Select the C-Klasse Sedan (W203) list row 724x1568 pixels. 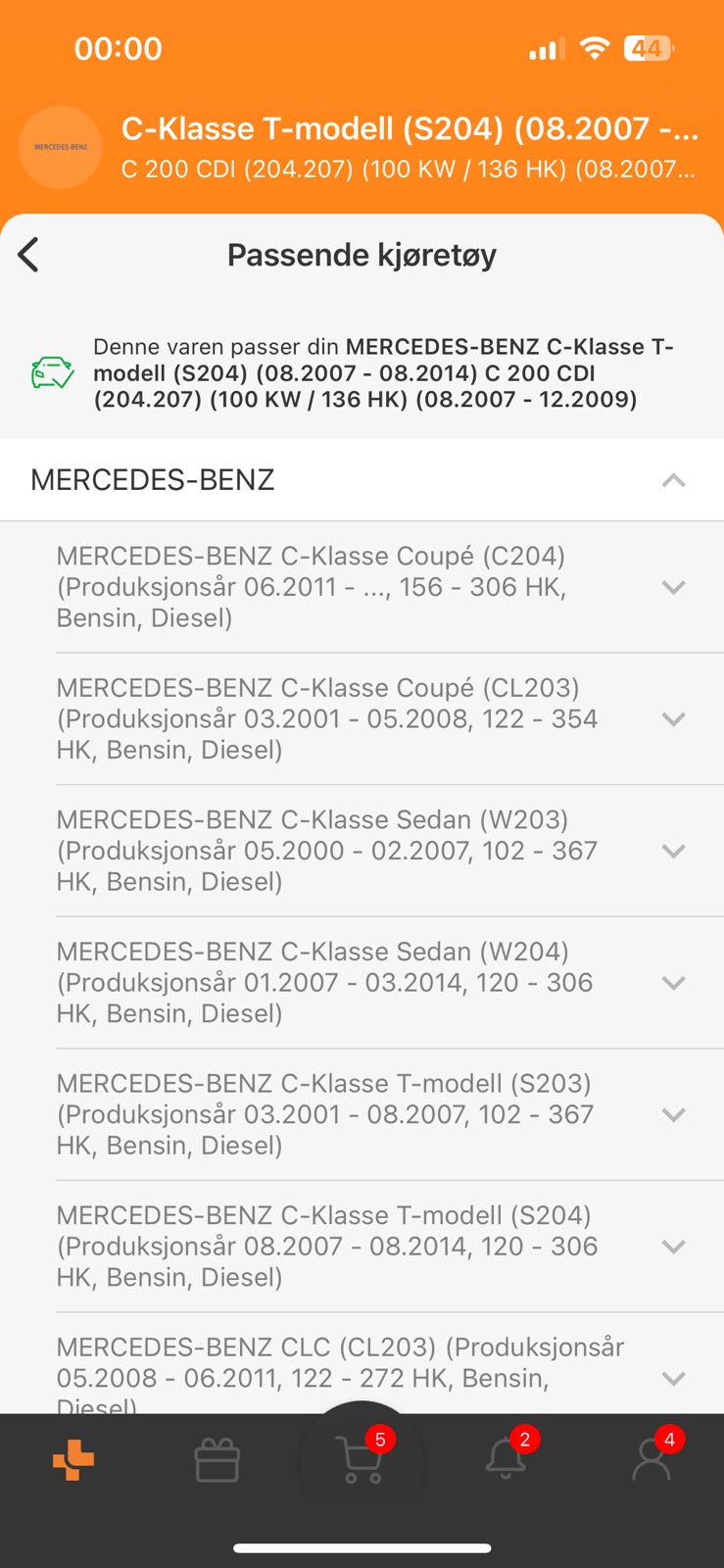343,851
